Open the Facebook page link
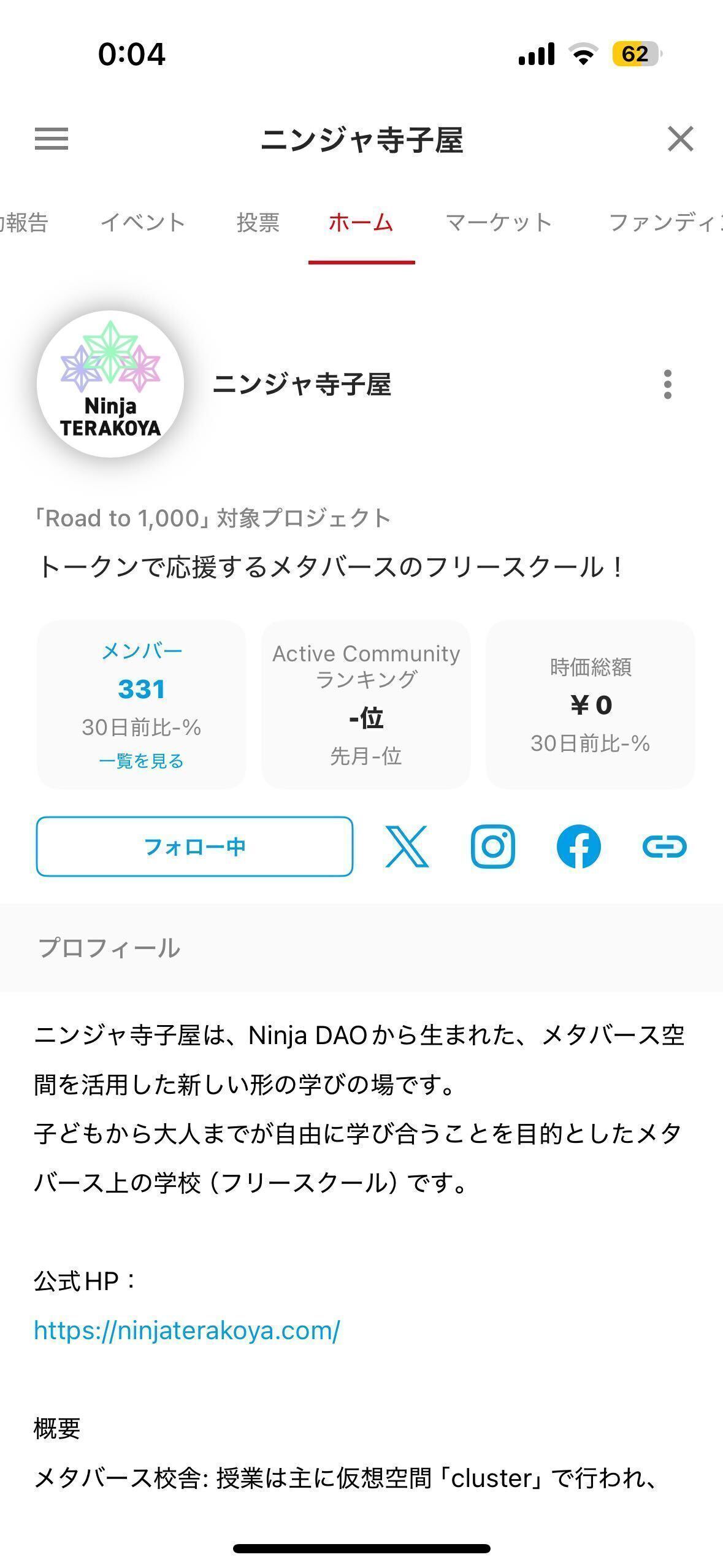Viewport: 723px width, 1568px height. 579,847
